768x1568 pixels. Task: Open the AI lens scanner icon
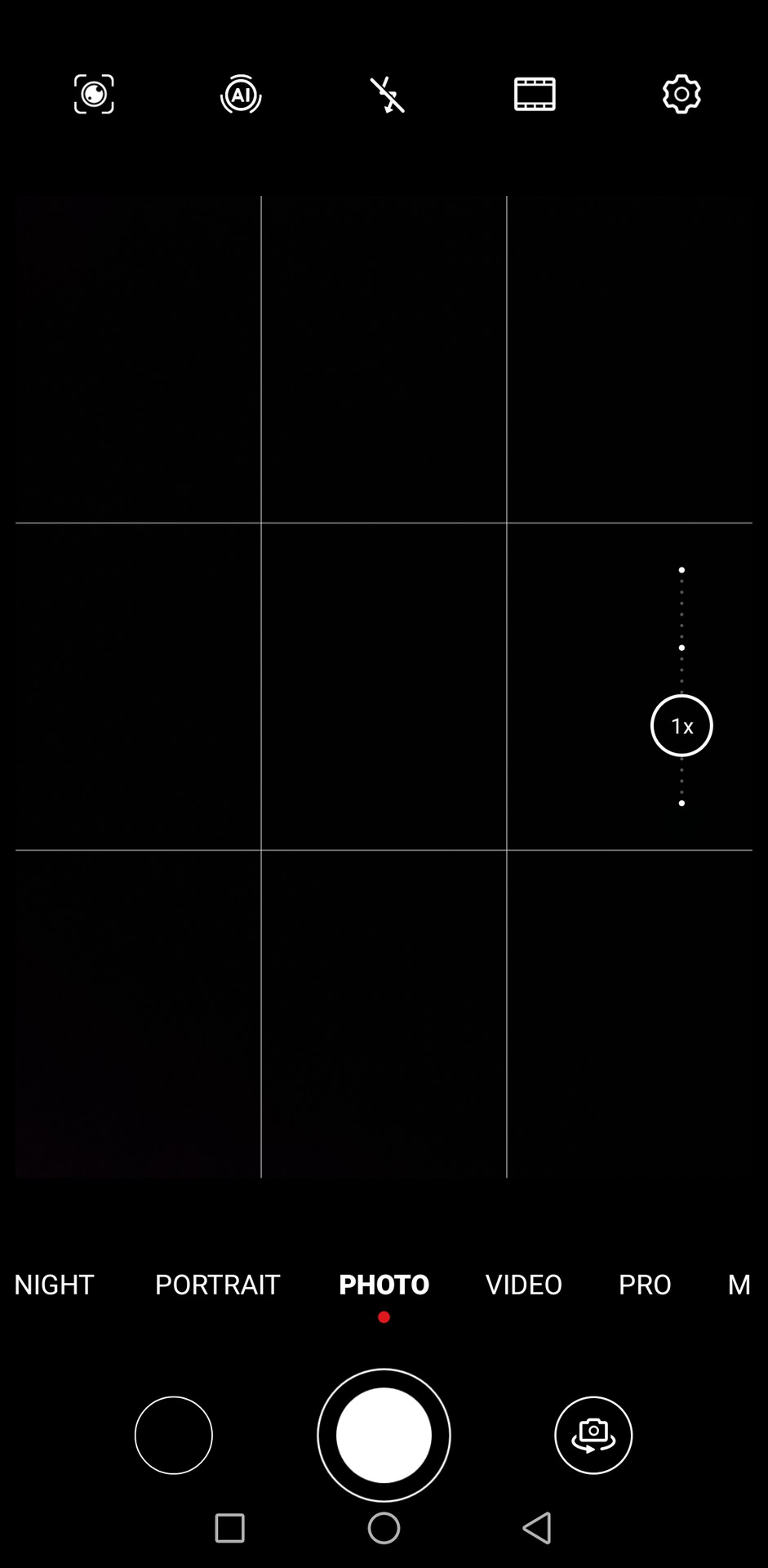(94, 94)
